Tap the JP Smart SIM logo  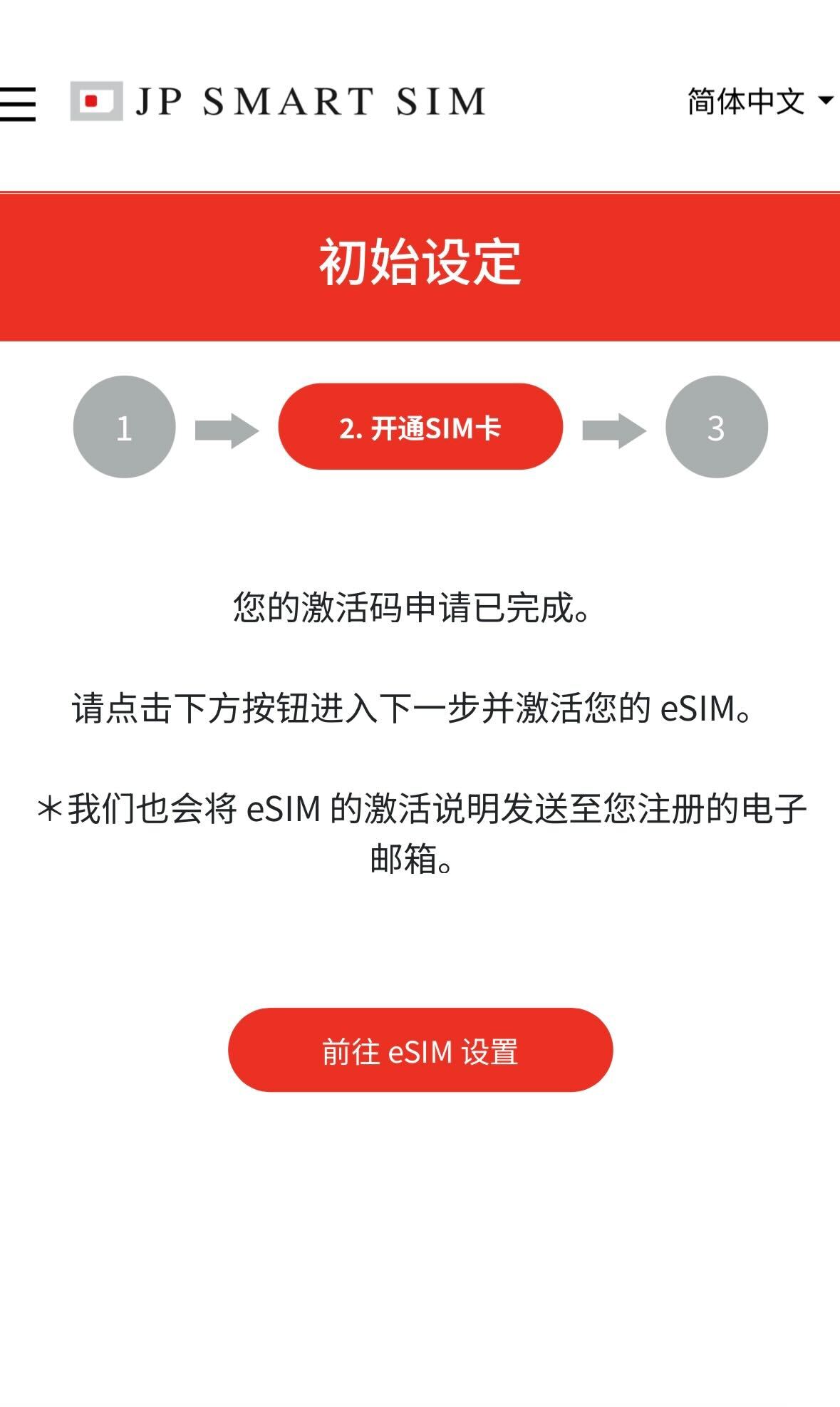[278, 101]
